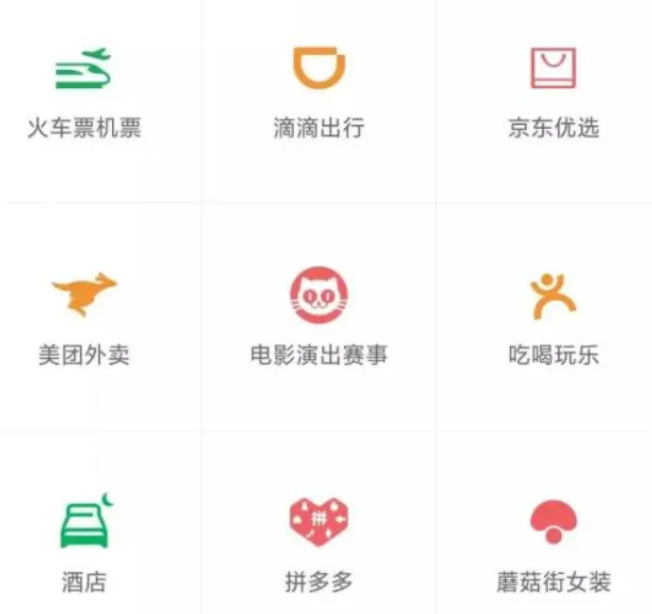The image size is (652, 614).
Task: Open 电影演出赛事 tickets
Action: [318, 297]
